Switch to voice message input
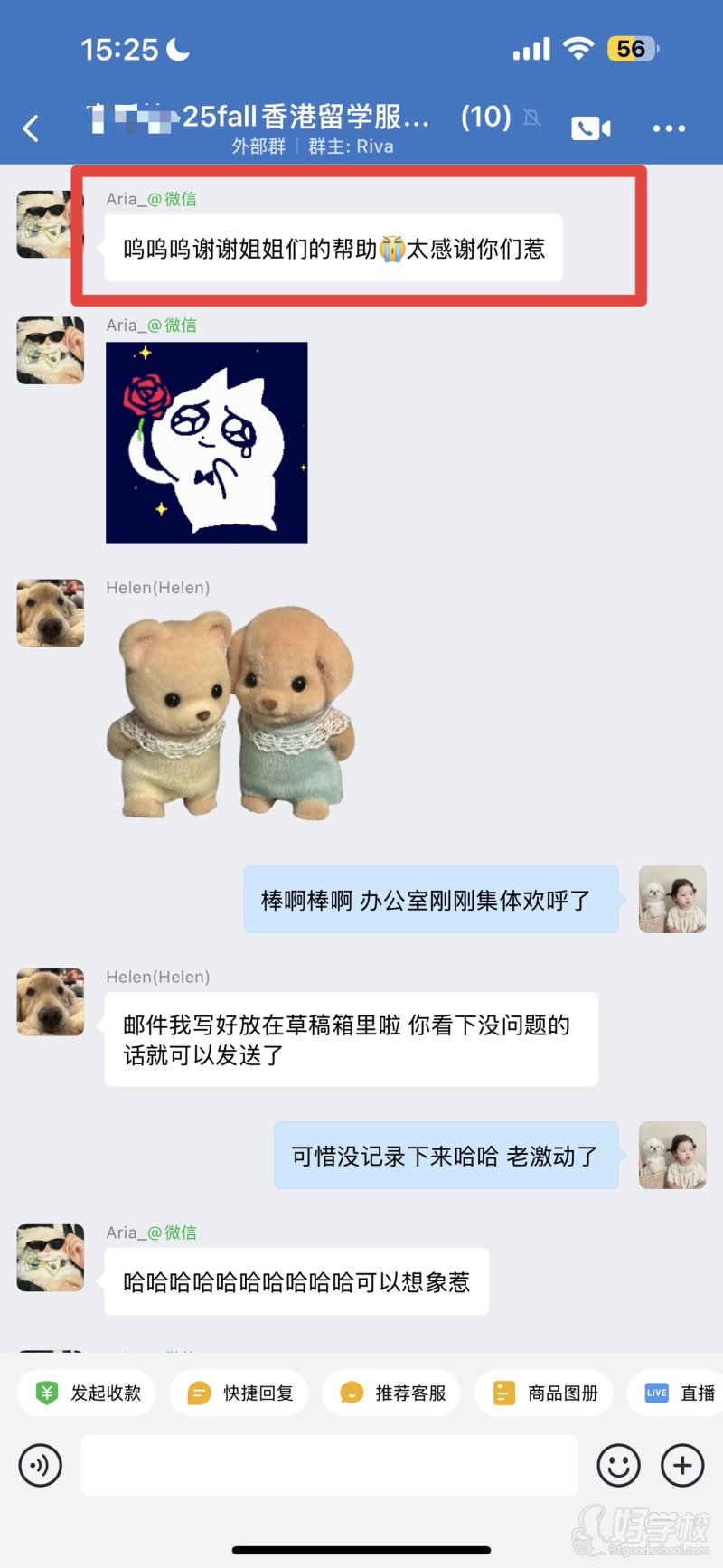723x1568 pixels. point(41,1465)
